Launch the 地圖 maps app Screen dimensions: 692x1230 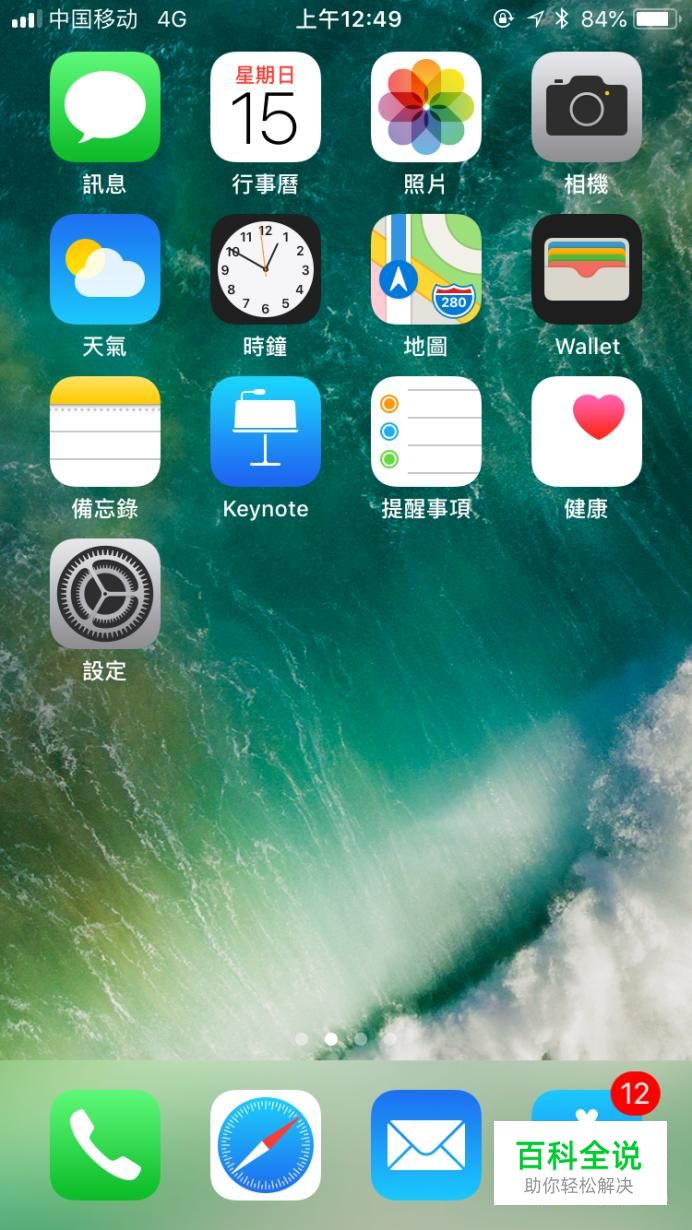[426, 269]
